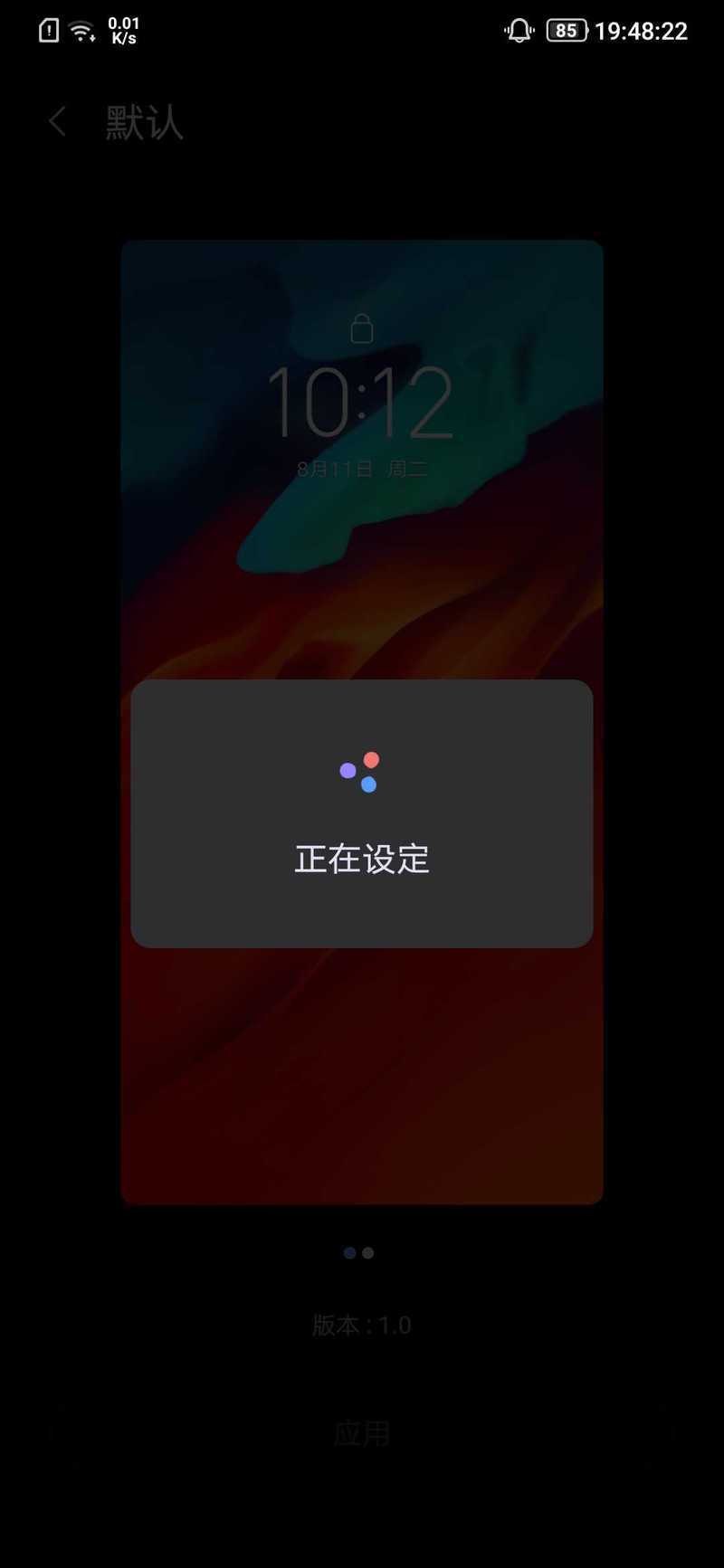
Task: Go back from the 默认 theme page
Action: coord(58,121)
